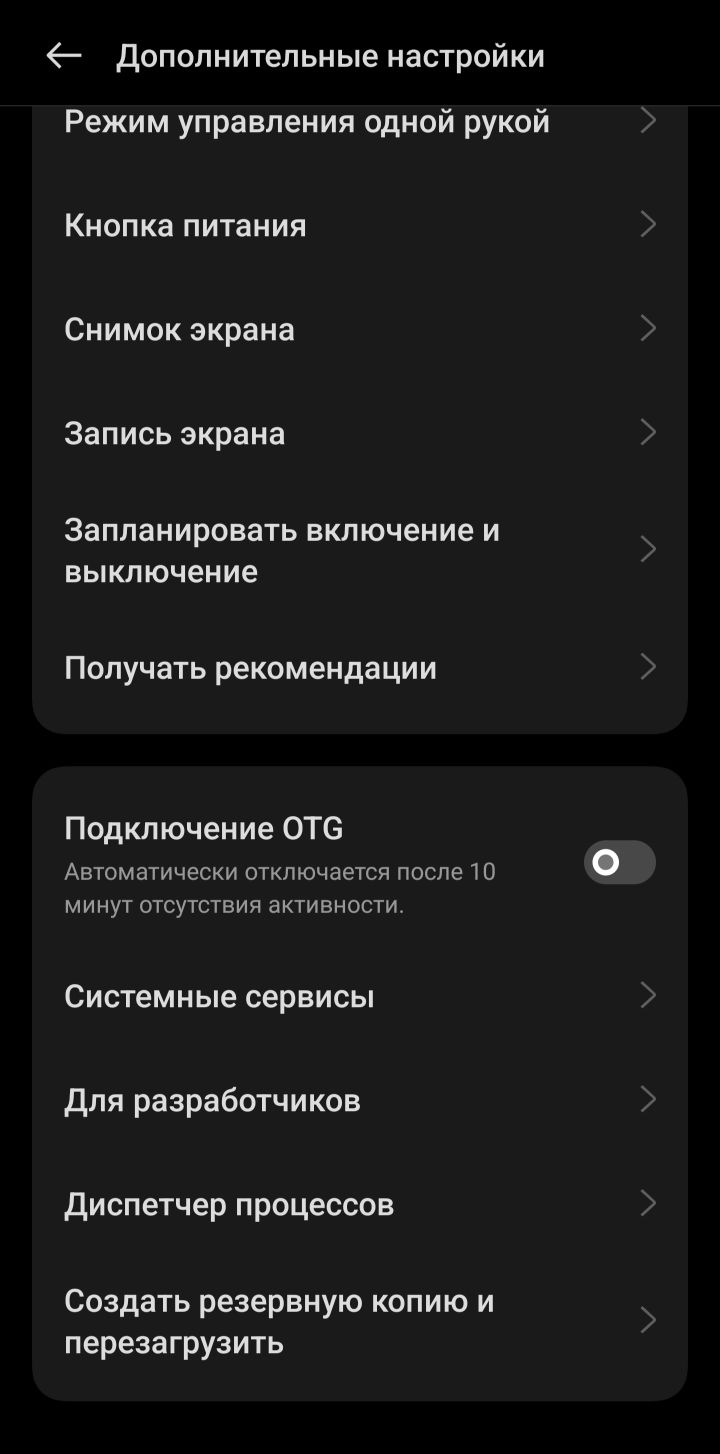The width and height of the screenshot is (720, 1454).
Task: Open Кнопка питания settings
Action: (x=186, y=225)
